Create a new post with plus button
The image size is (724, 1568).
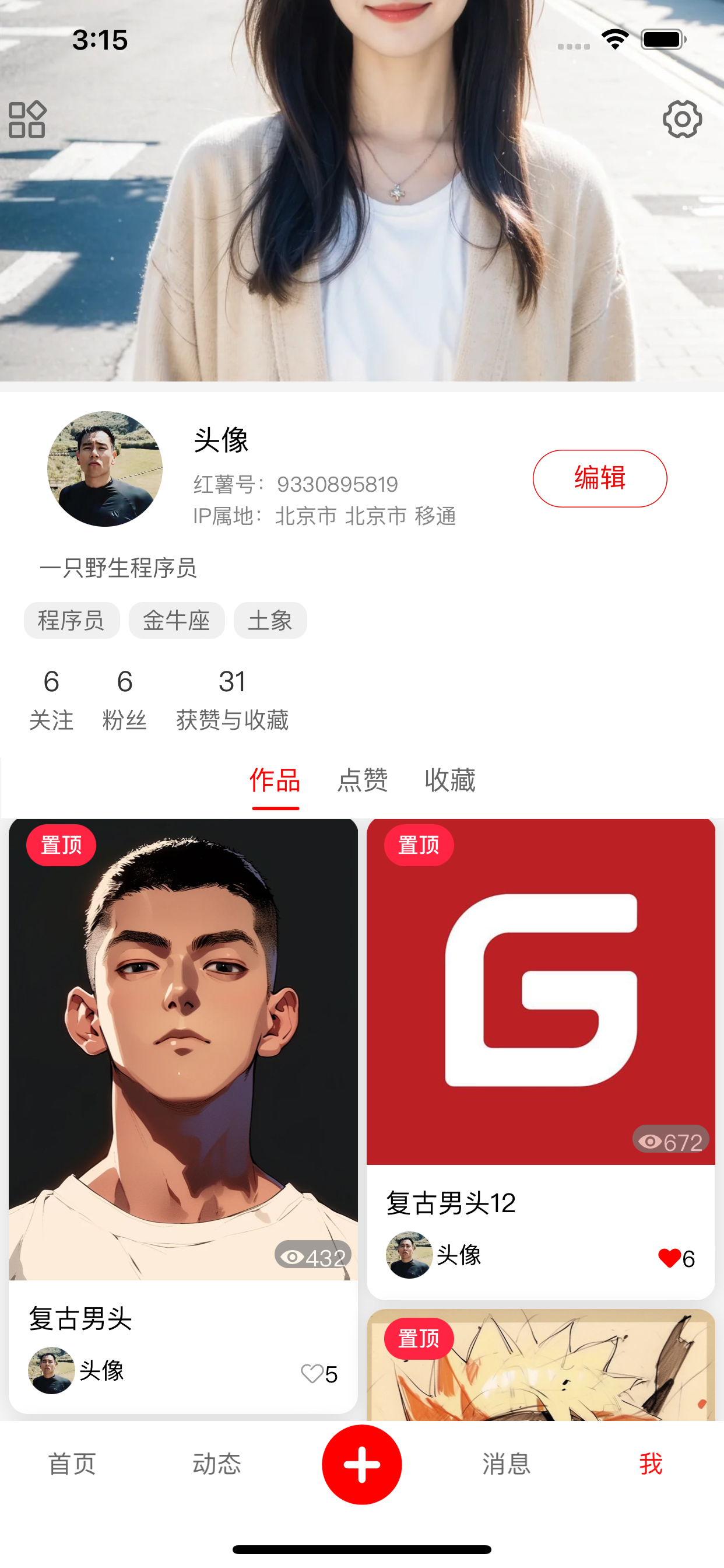pos(362,1464)
